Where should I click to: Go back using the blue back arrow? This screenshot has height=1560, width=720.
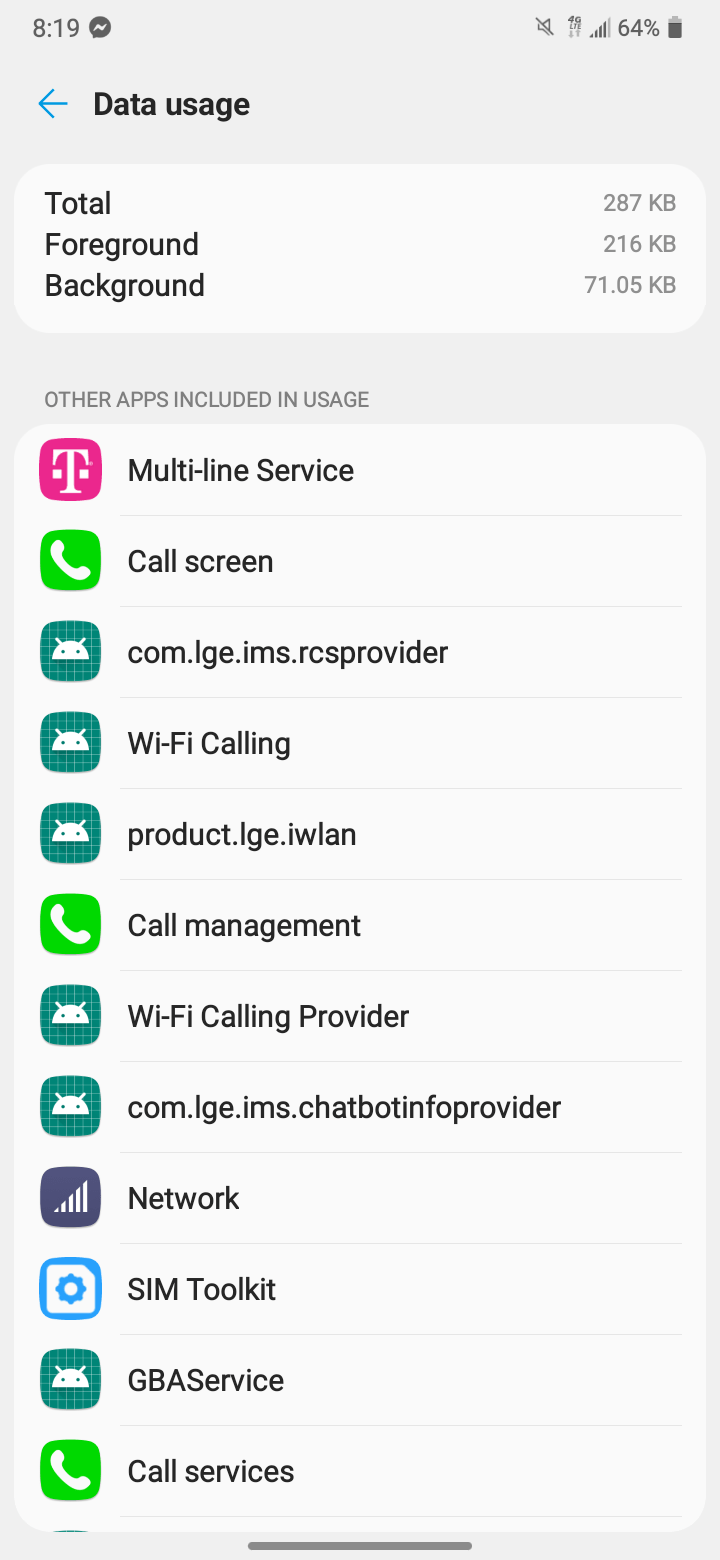[x=52, y=103]
